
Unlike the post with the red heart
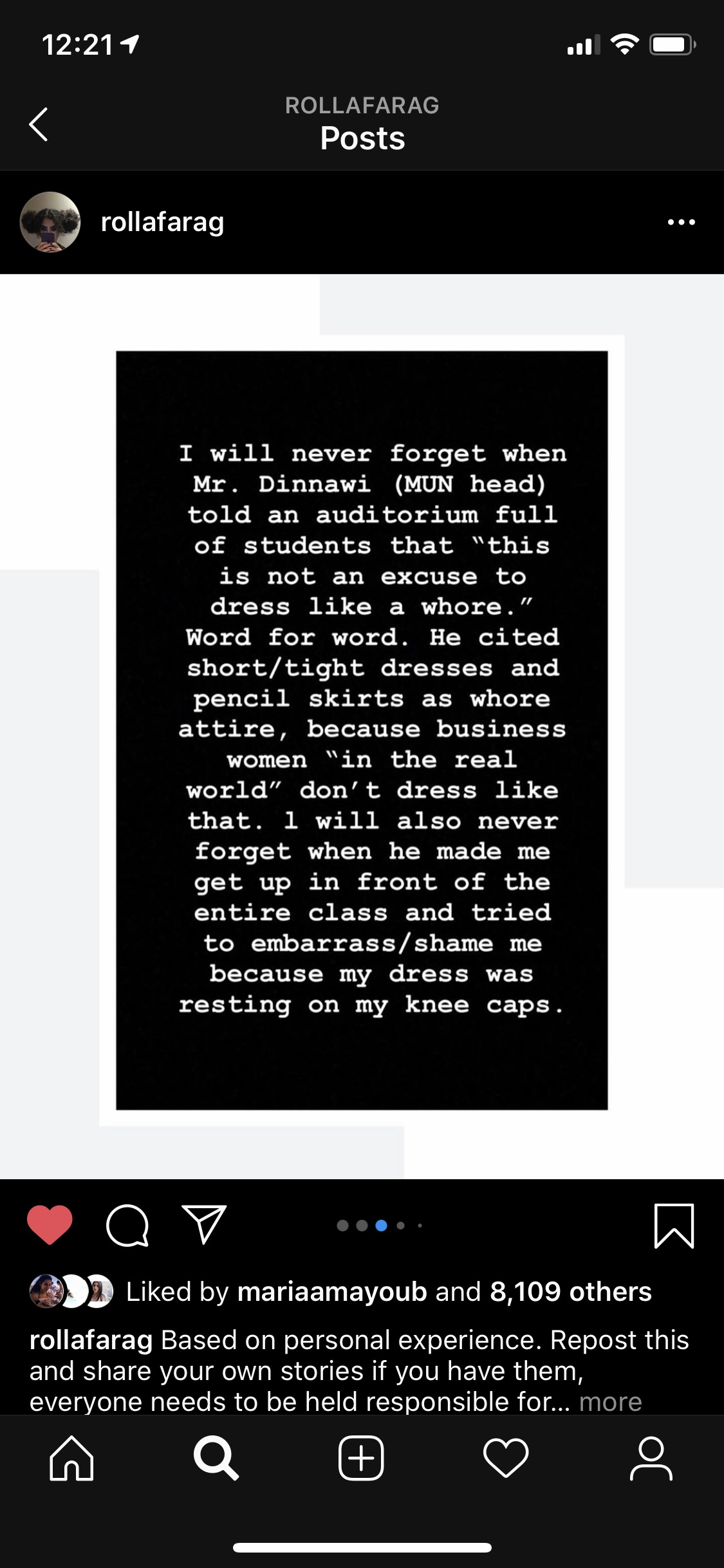50,1225
